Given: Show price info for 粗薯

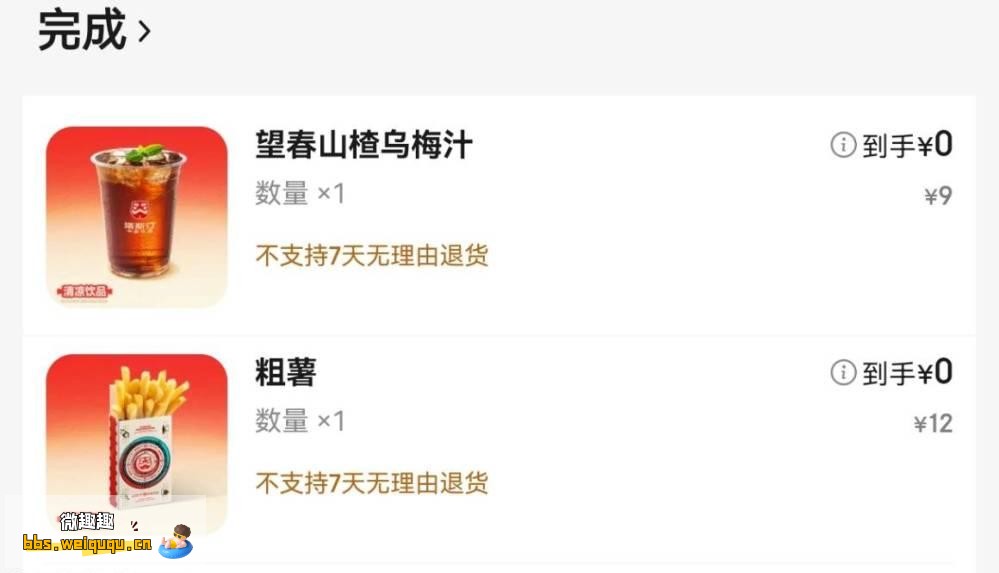Looking at the screenshot, I should click(x=843, y=373).
